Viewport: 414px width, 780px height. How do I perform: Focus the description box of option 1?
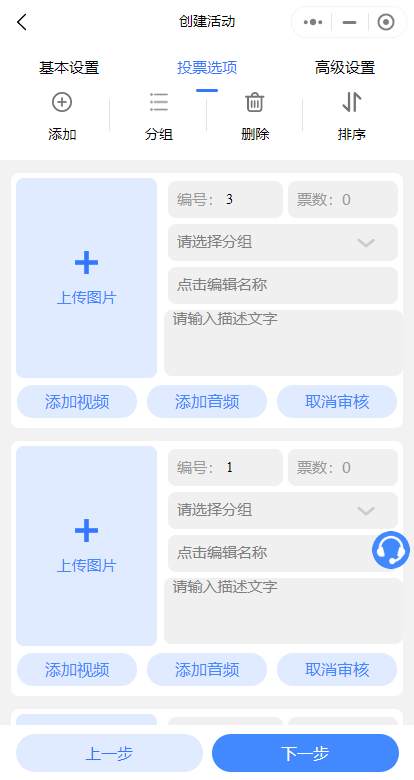point(283,611)
